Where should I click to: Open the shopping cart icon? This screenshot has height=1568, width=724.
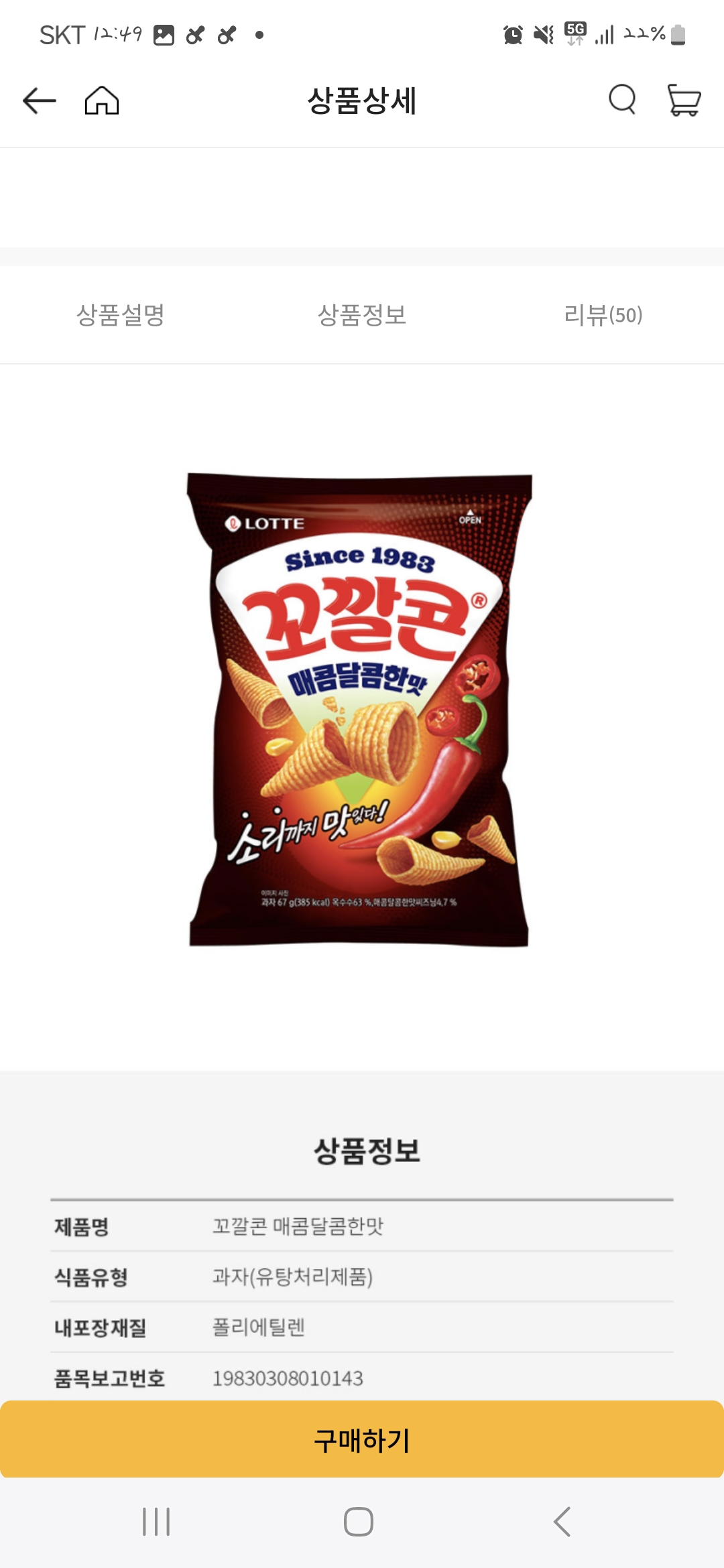point(684,101)
